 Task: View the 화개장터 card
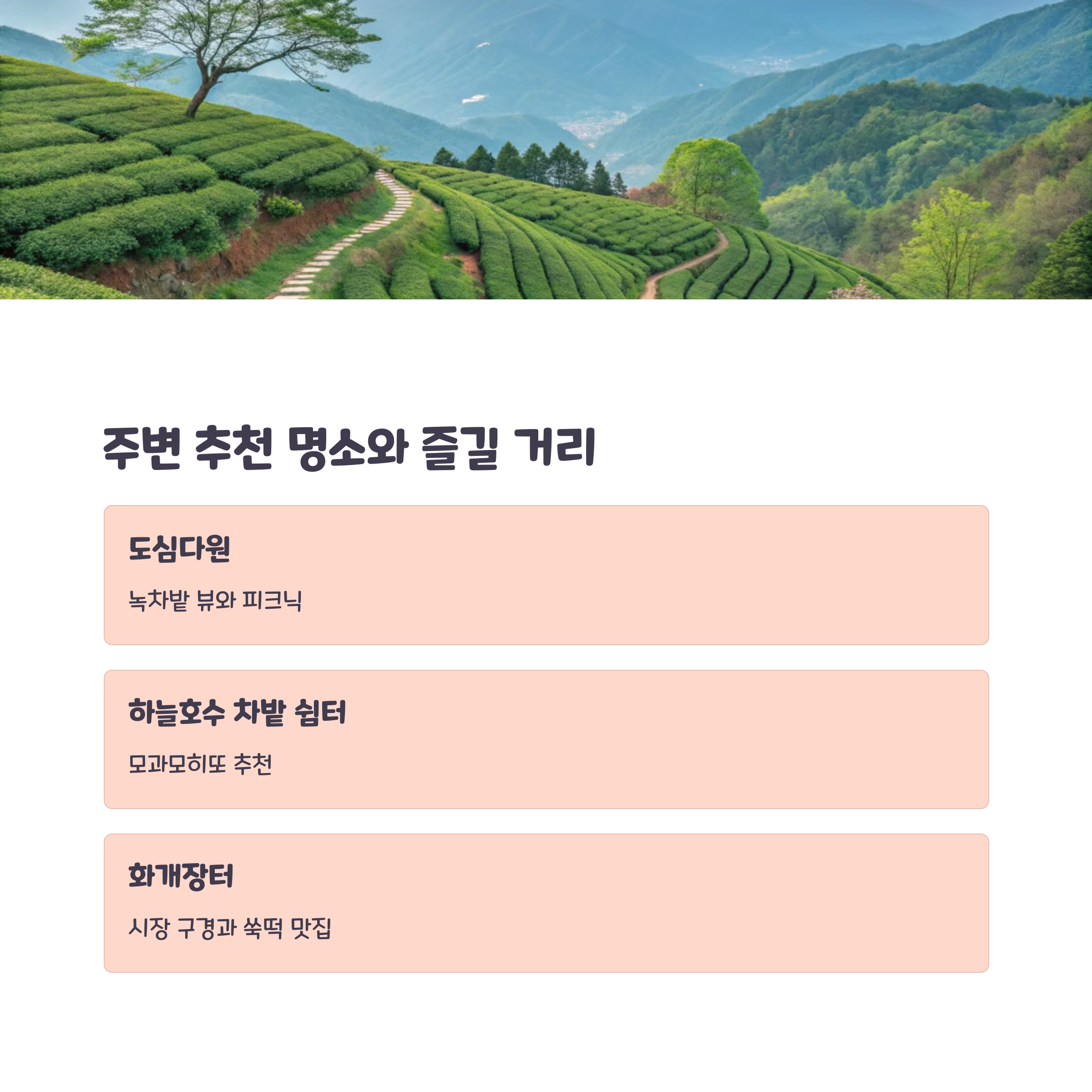546,903
